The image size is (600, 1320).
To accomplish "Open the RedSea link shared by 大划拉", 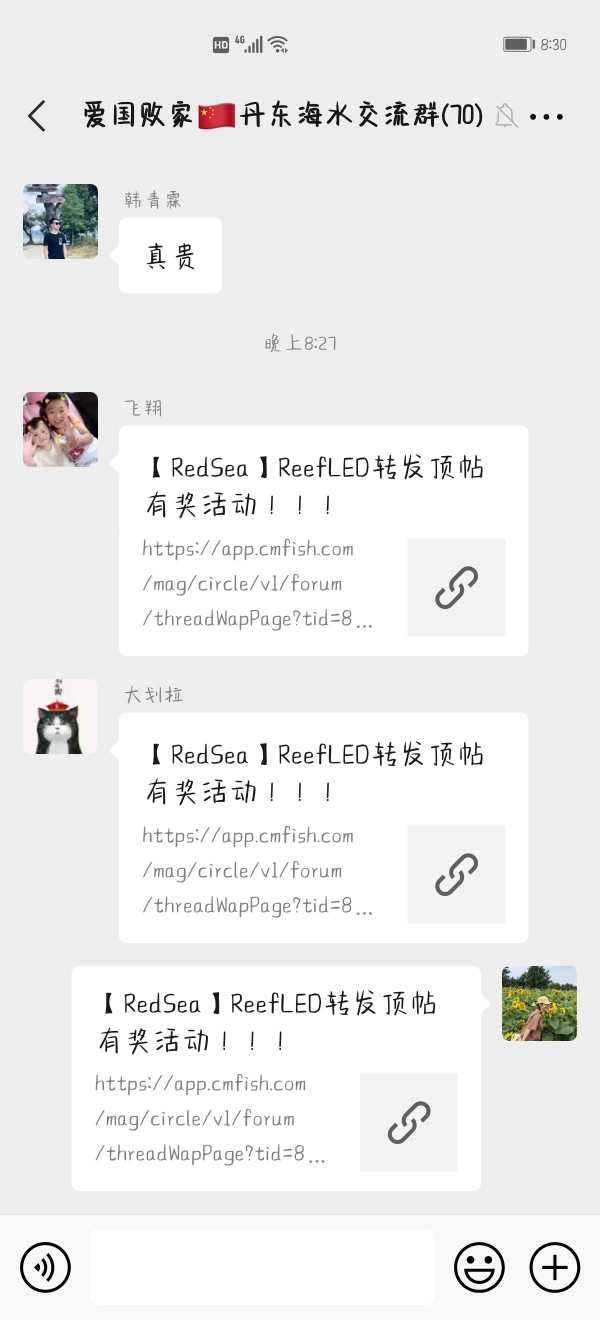I will (x=323, y=828).
